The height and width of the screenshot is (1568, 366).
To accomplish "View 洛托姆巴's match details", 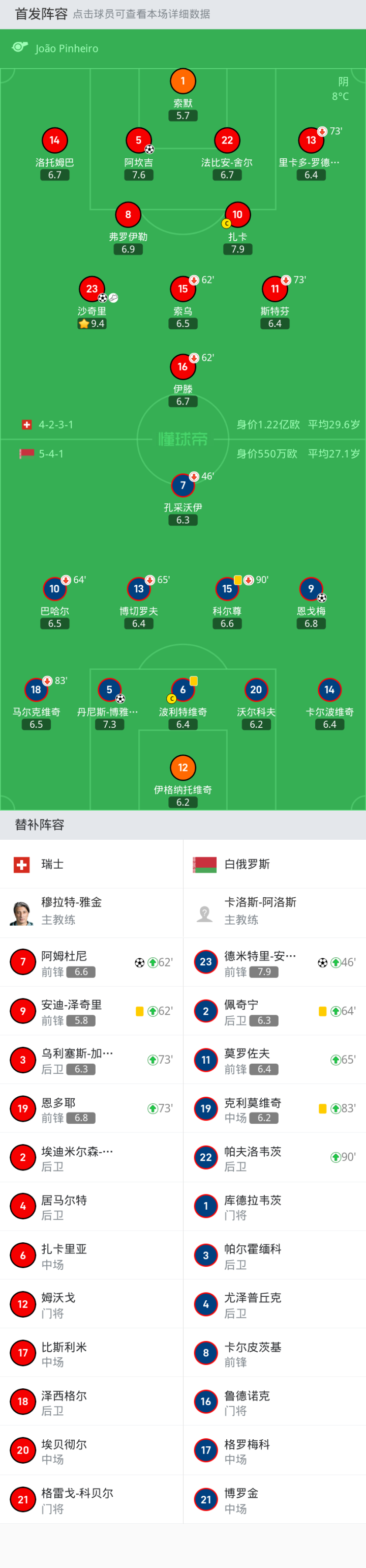I will pyautogui.click(x=55, y=140).
